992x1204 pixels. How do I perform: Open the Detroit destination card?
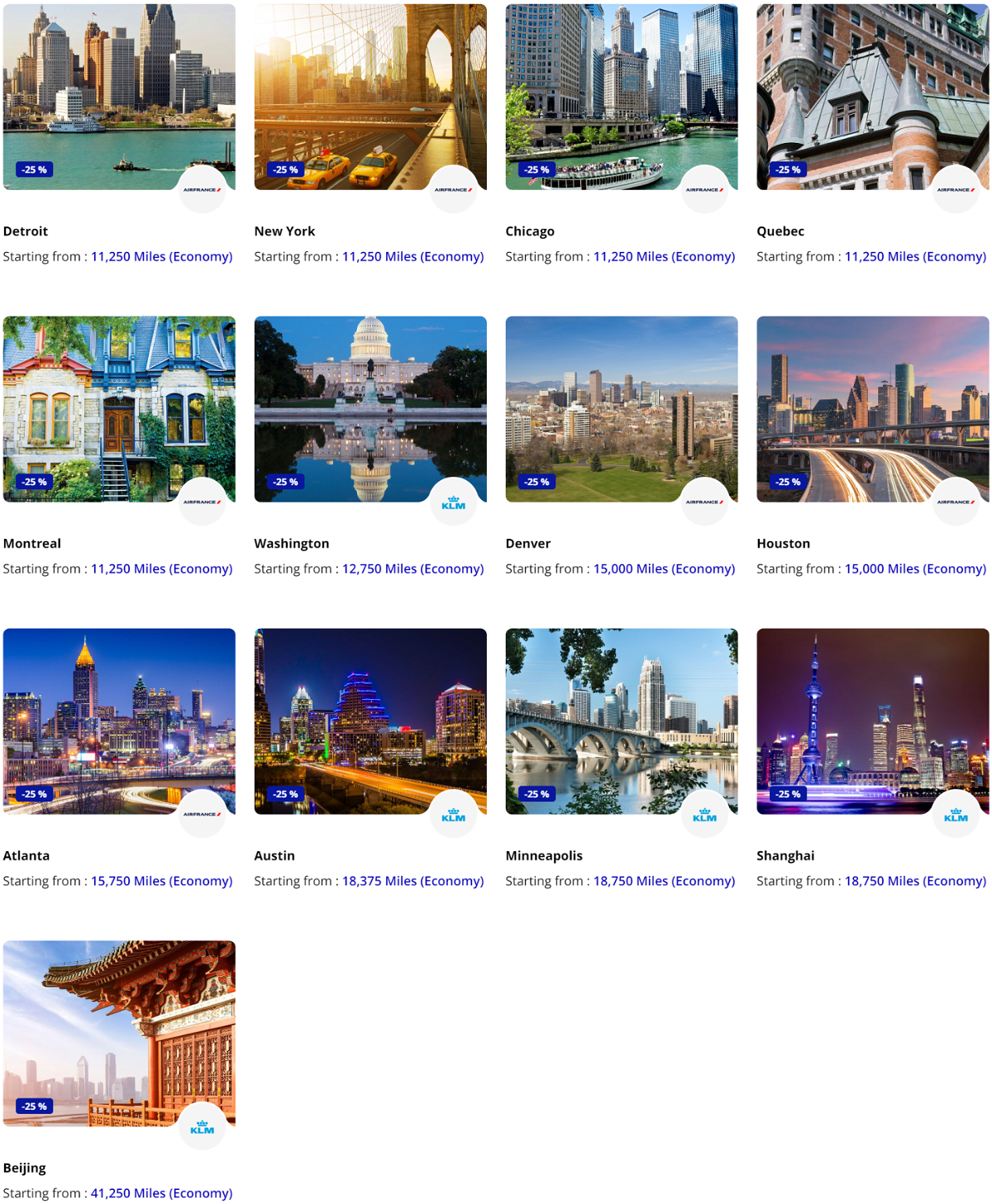[119, 98]
